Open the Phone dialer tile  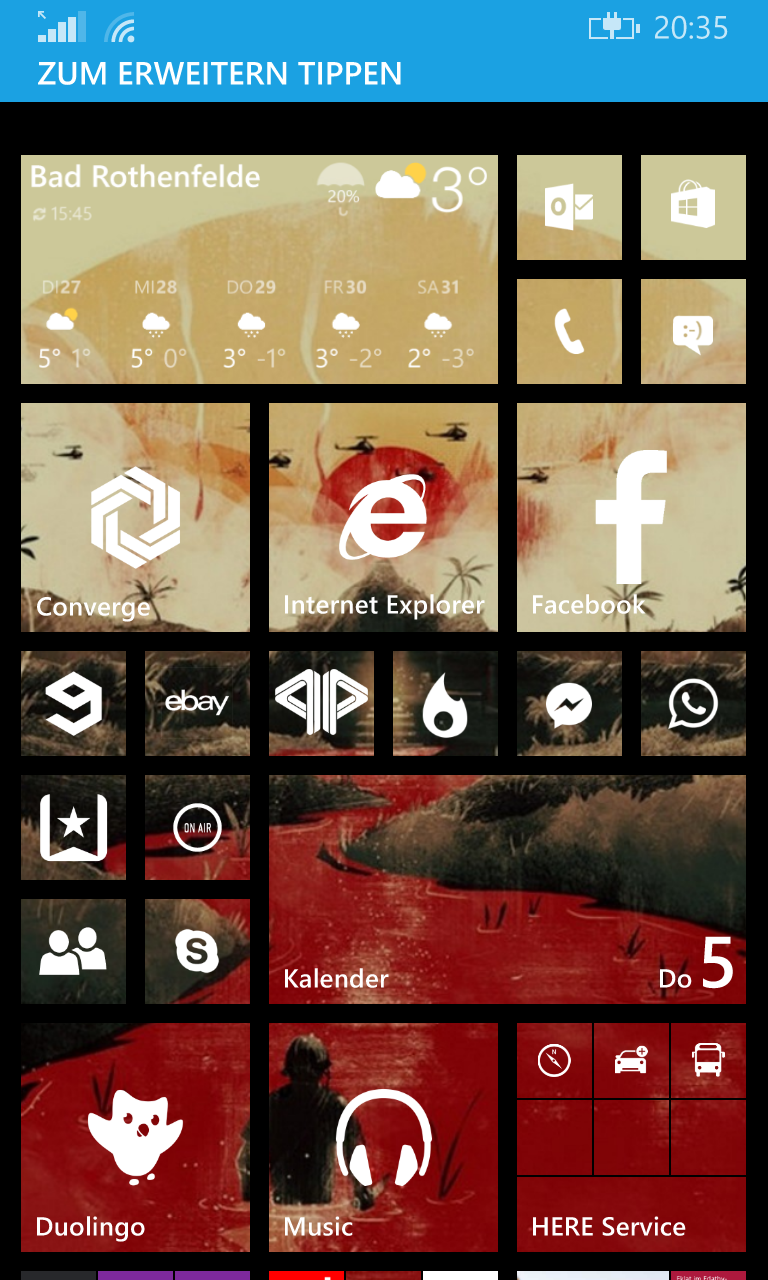coord(569,331)
